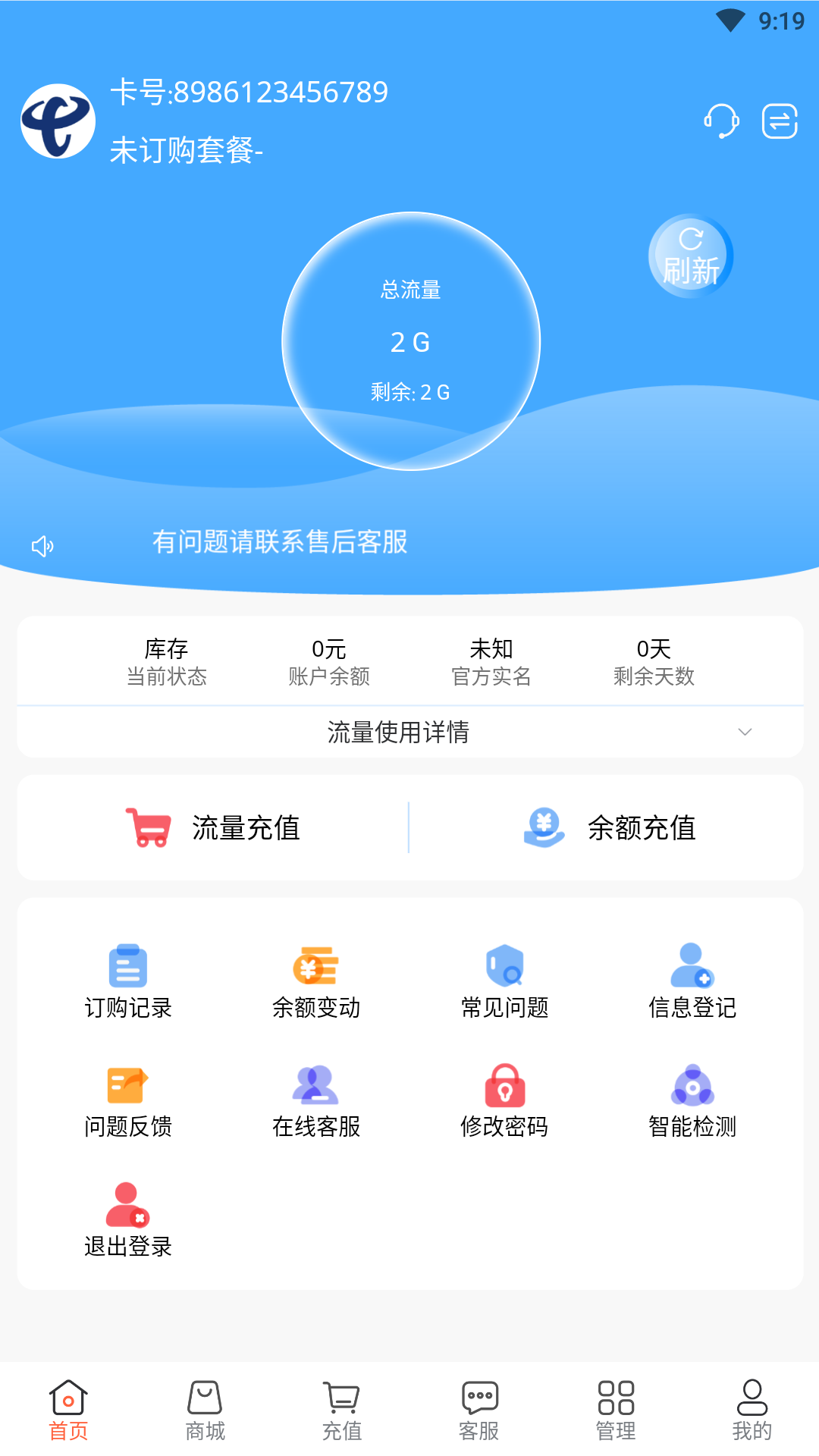
Task: Refresh data with the 刷新 button
Action: click(690, 256)
